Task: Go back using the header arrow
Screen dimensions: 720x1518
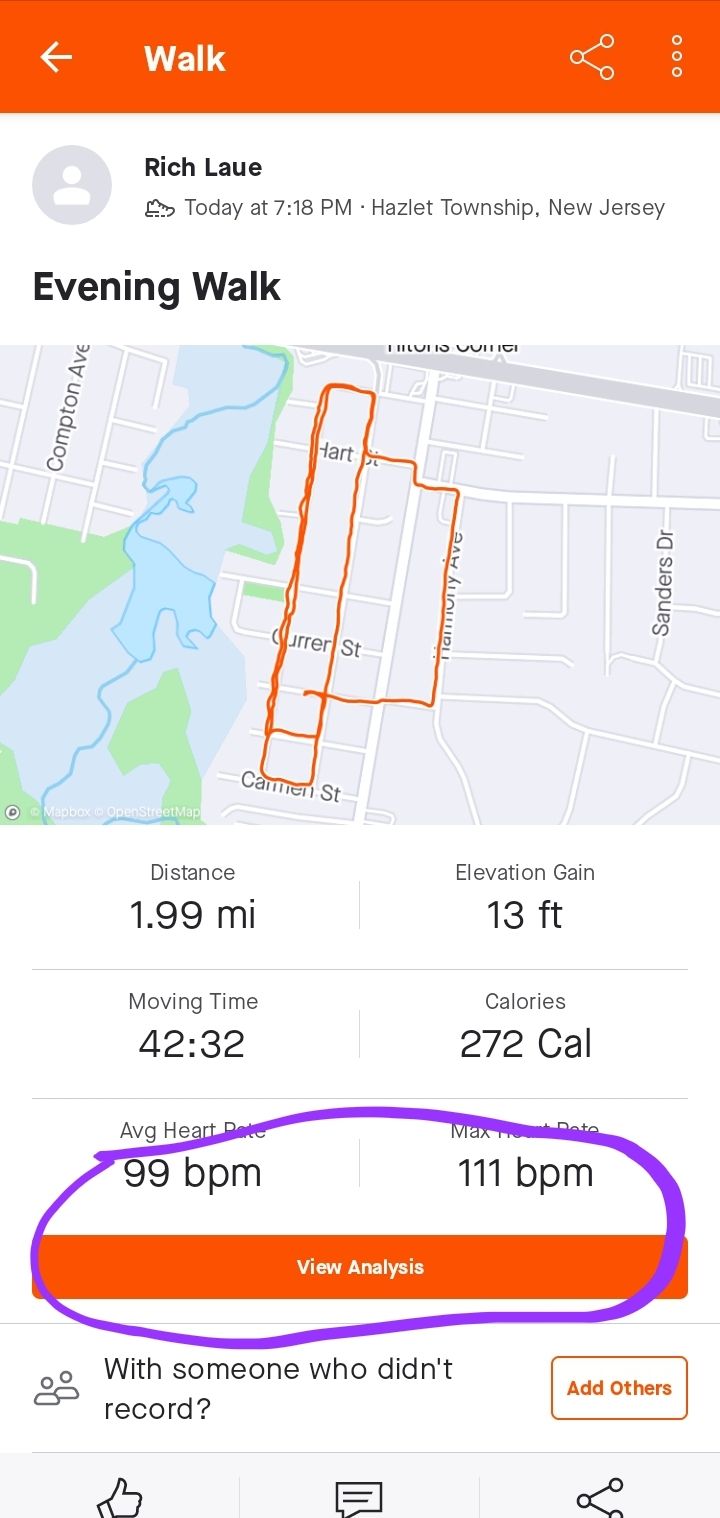Action: 56,58
